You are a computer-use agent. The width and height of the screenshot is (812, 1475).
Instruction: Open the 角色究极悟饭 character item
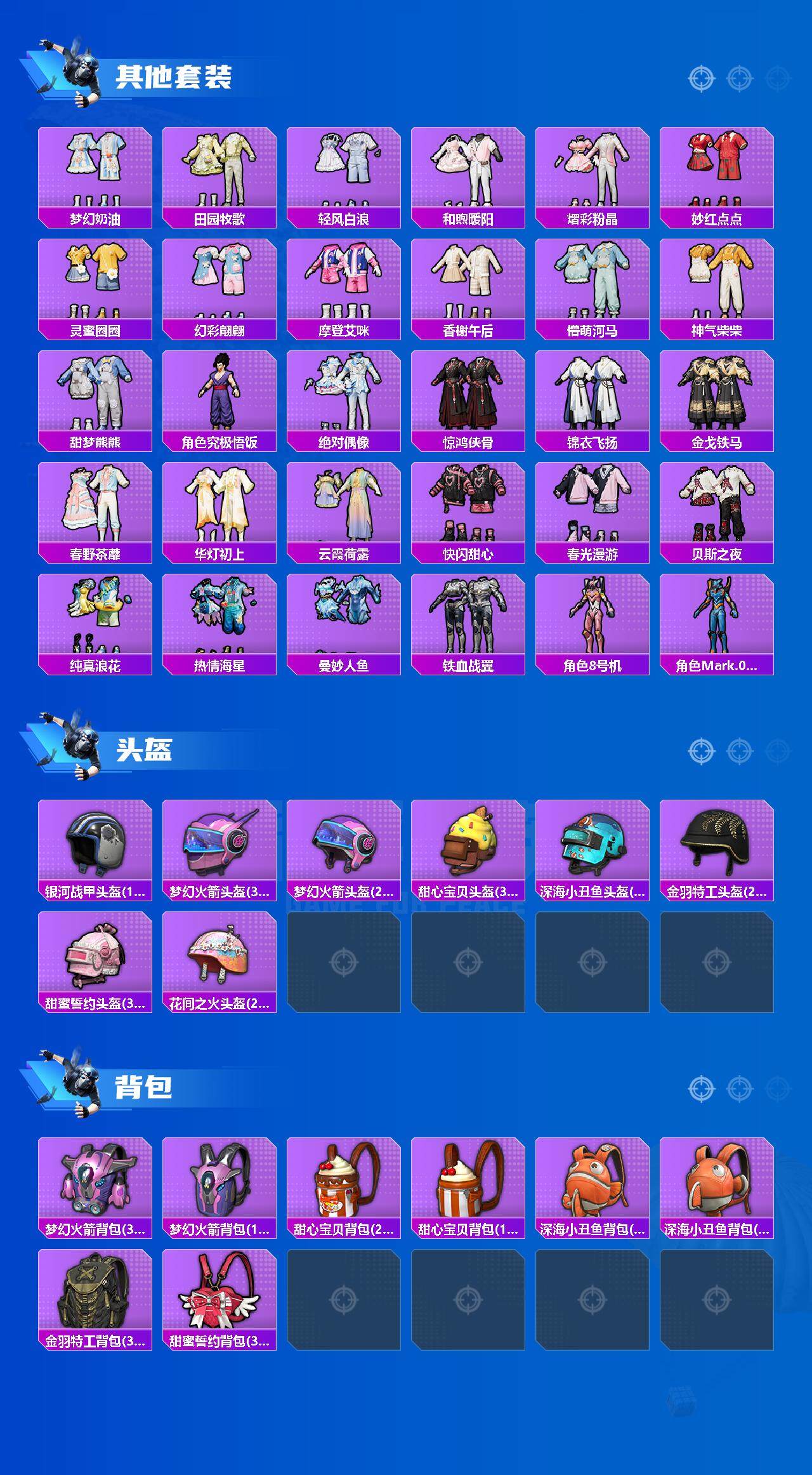point(219,394)
